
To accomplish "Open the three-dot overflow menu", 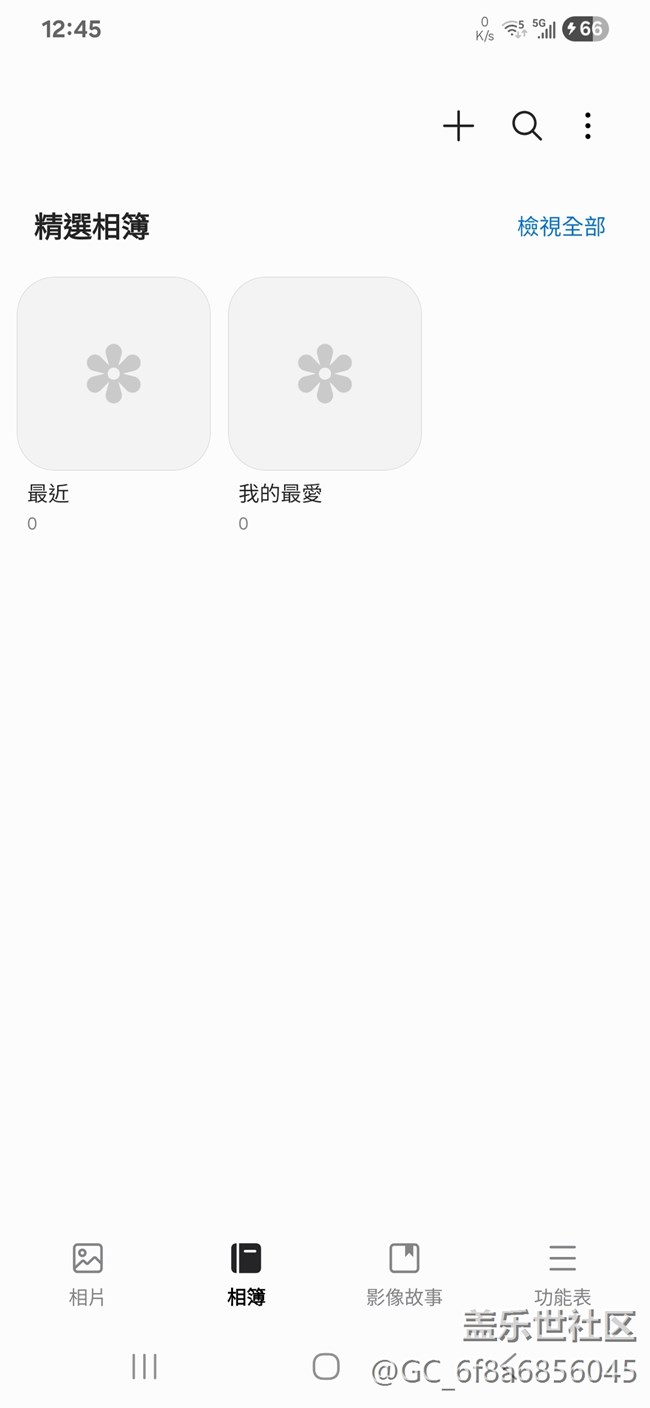I will pyautogui.click(x=588, y=126).
